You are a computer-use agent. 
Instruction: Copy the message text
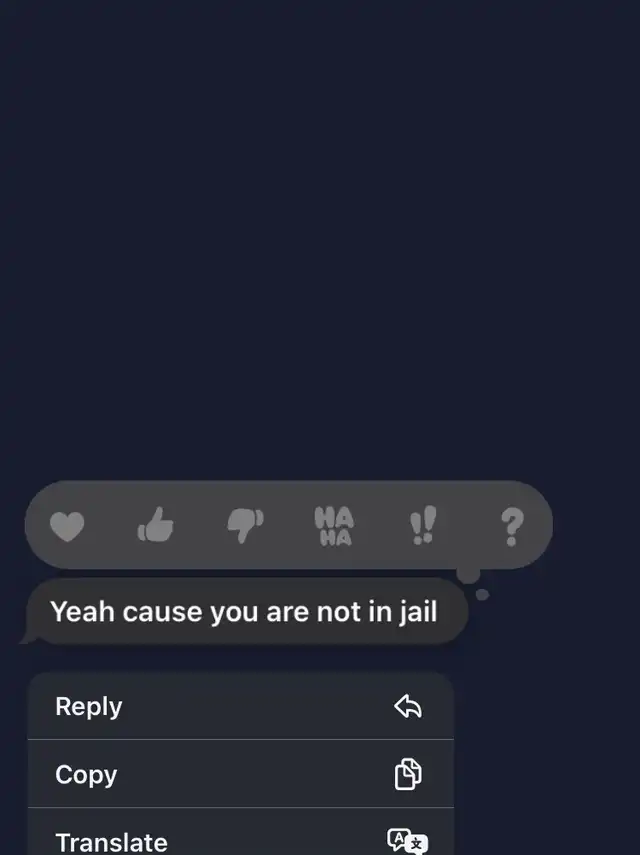pos(240,774)
